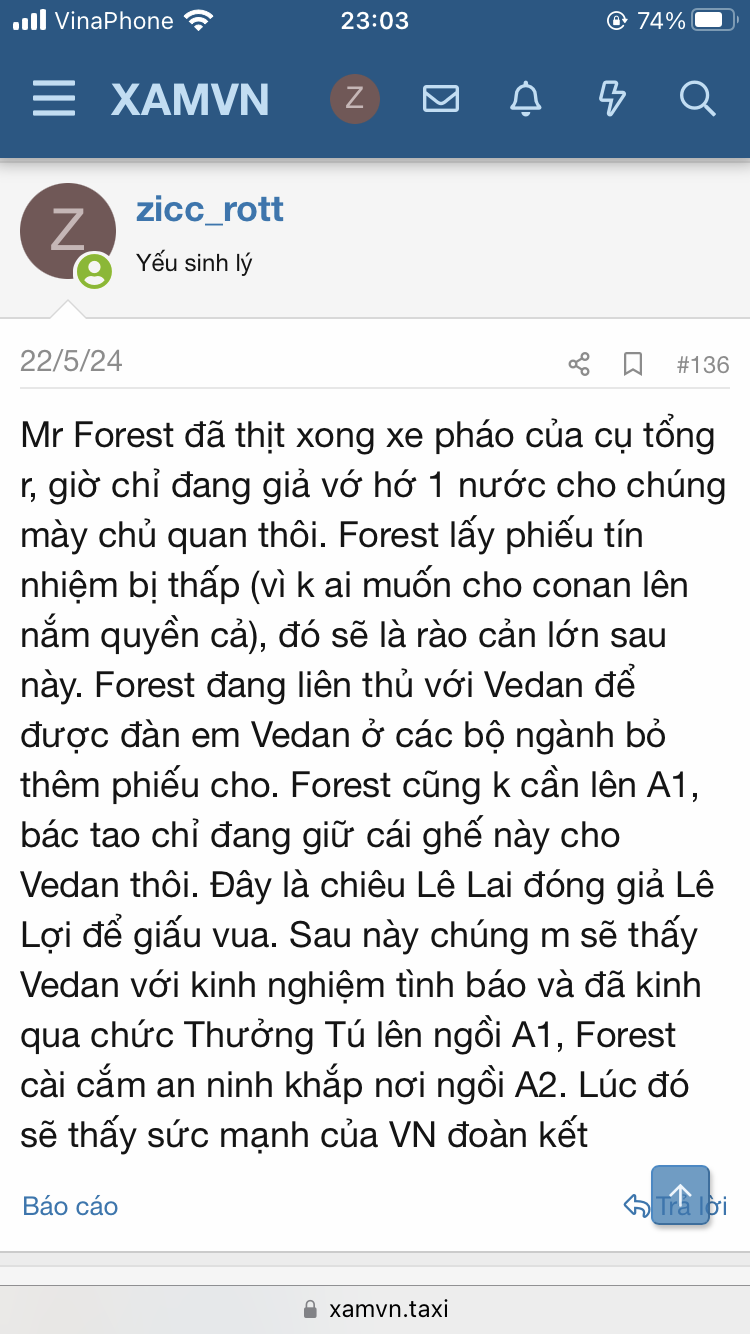Open the private messages inbox
750x1334 pixels.
pyautogui.click(x=441, y=99)
